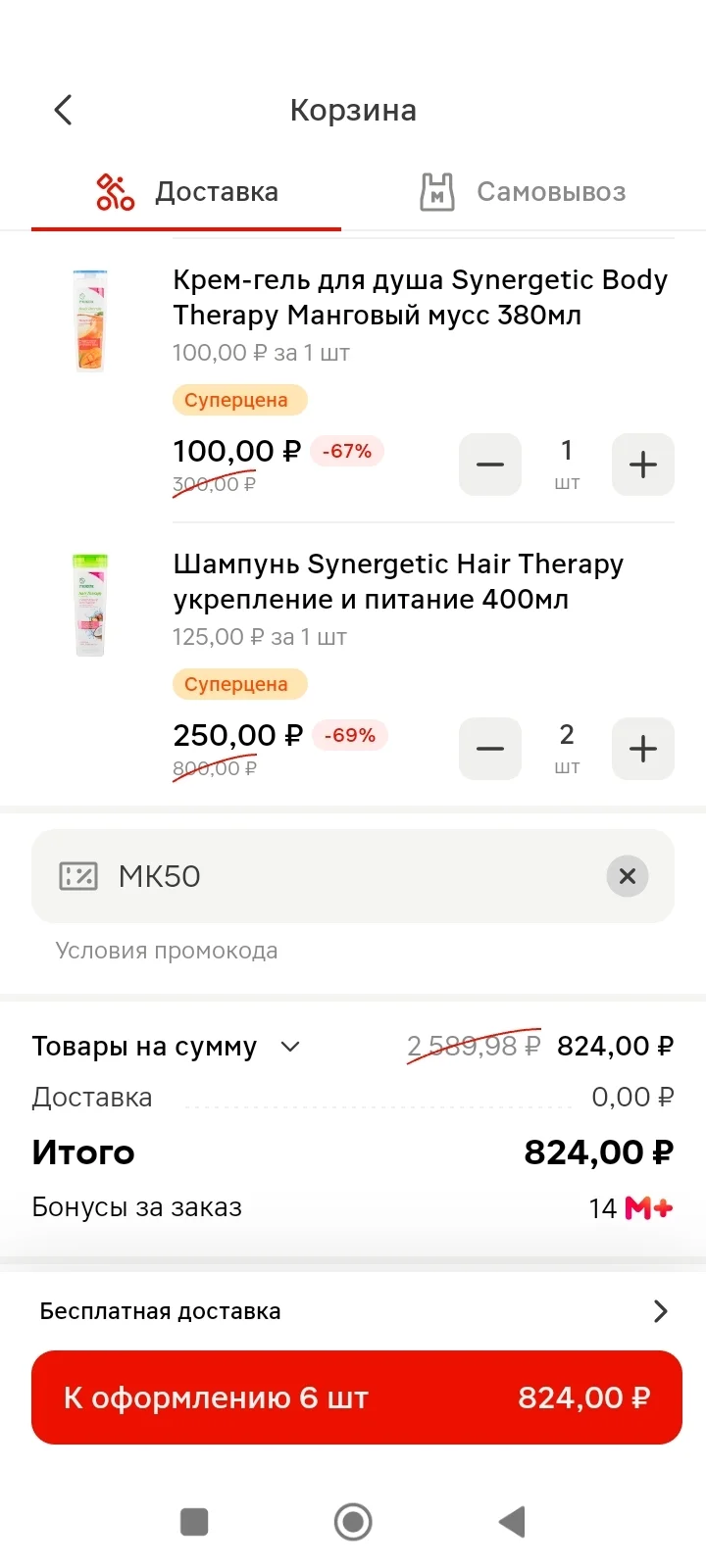Open the Крем-гель для душа product image

click(90, 320)
